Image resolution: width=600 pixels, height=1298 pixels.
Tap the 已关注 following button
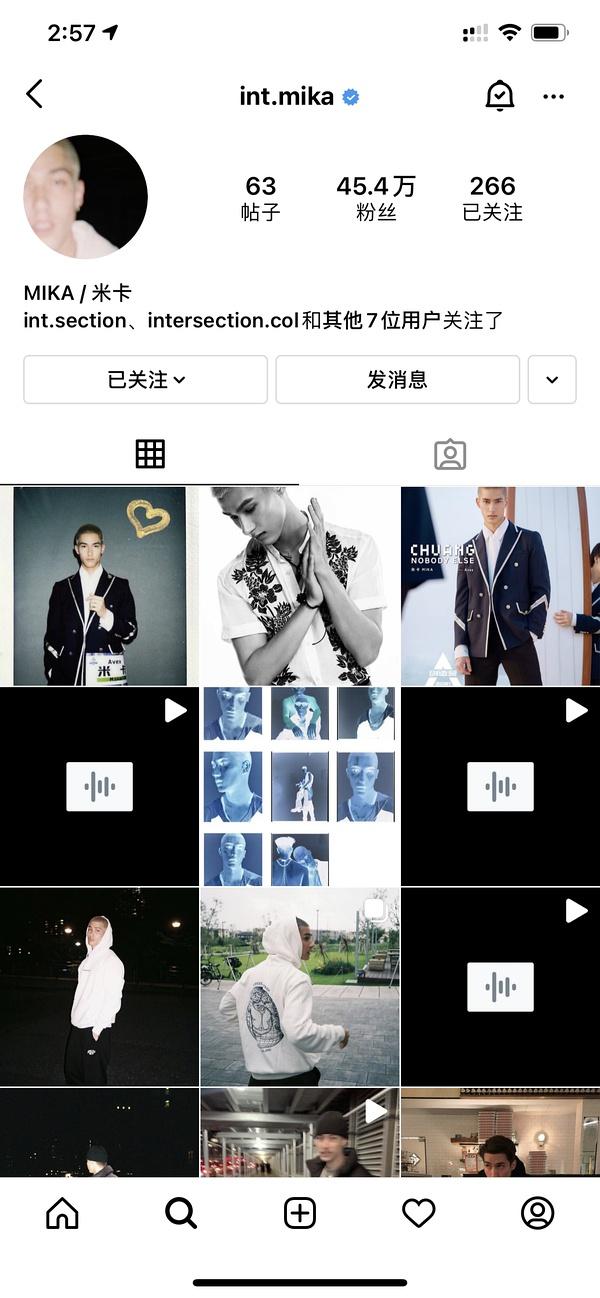coord(146,380)
